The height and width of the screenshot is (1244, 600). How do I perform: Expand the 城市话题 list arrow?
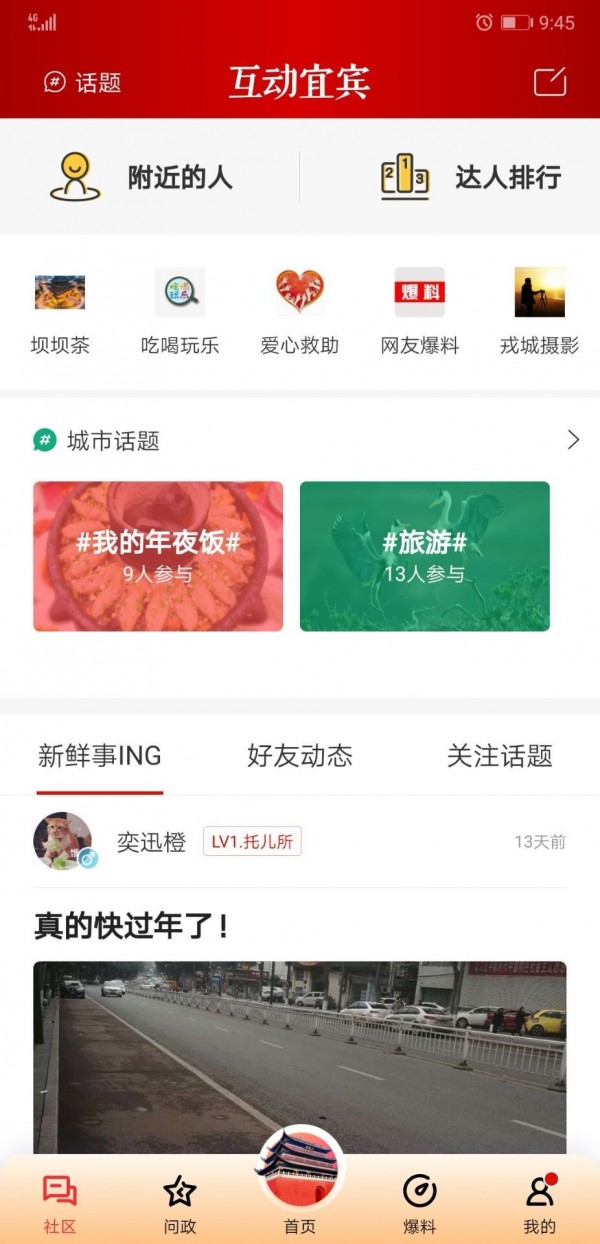[x=573, y=440]
